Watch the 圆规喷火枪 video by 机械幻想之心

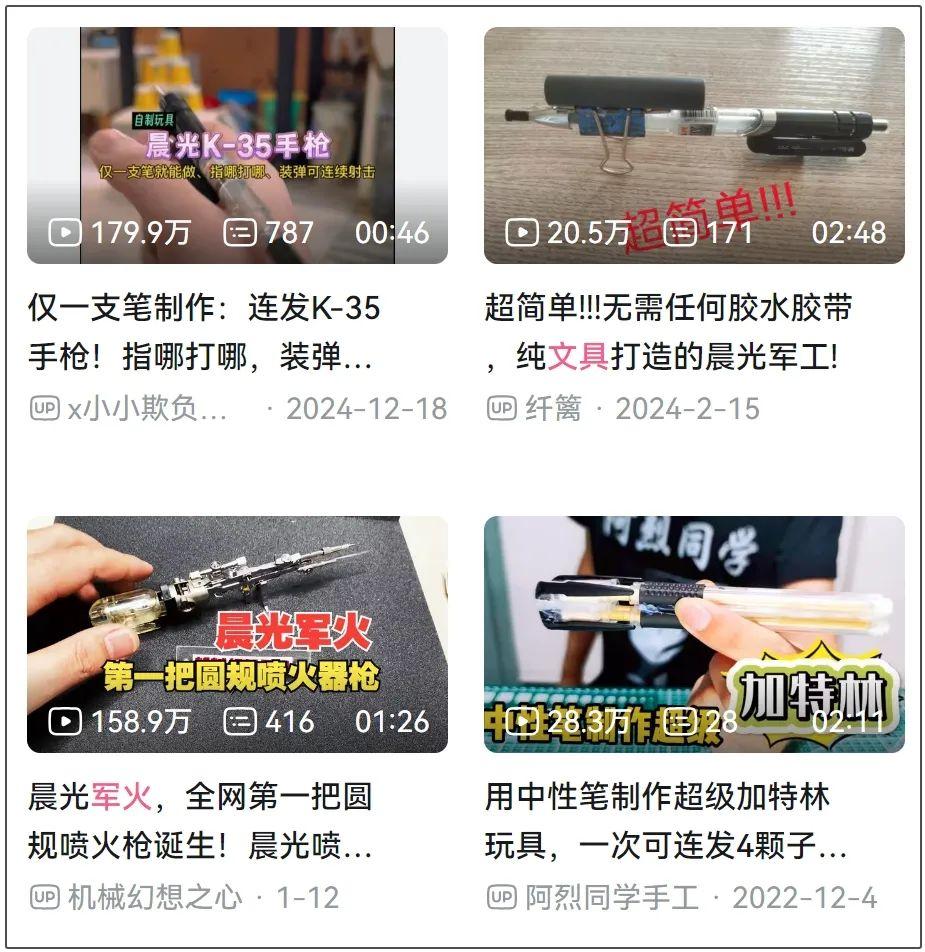tap(237, 634)
